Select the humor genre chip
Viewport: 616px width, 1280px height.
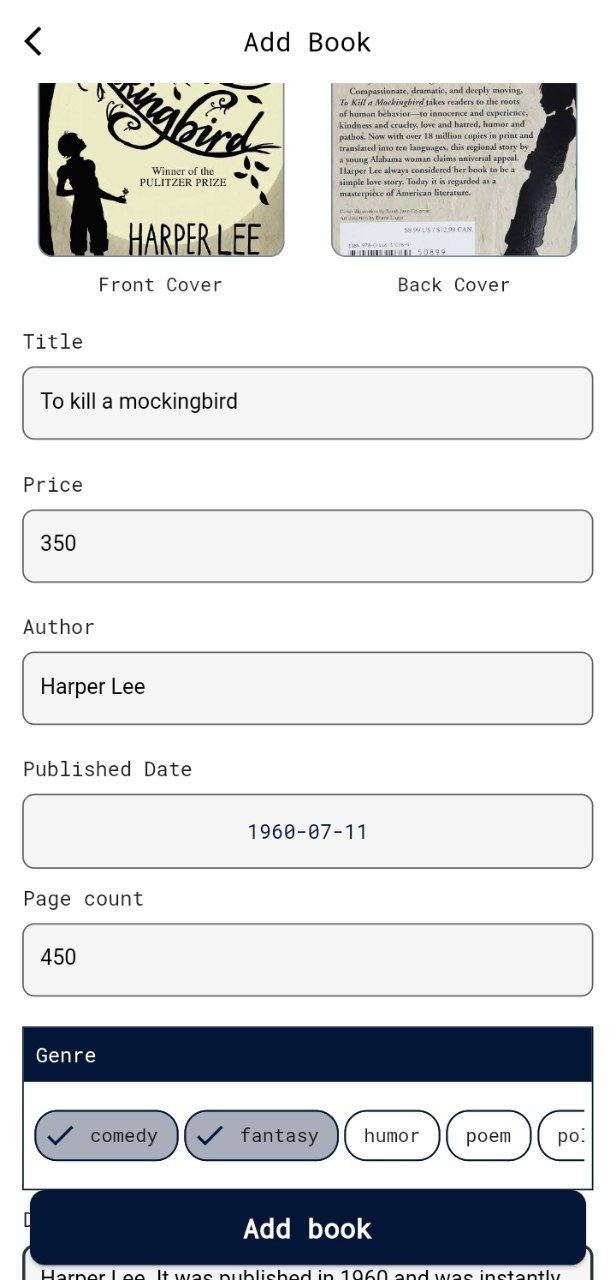click(x=391, y=1135)
